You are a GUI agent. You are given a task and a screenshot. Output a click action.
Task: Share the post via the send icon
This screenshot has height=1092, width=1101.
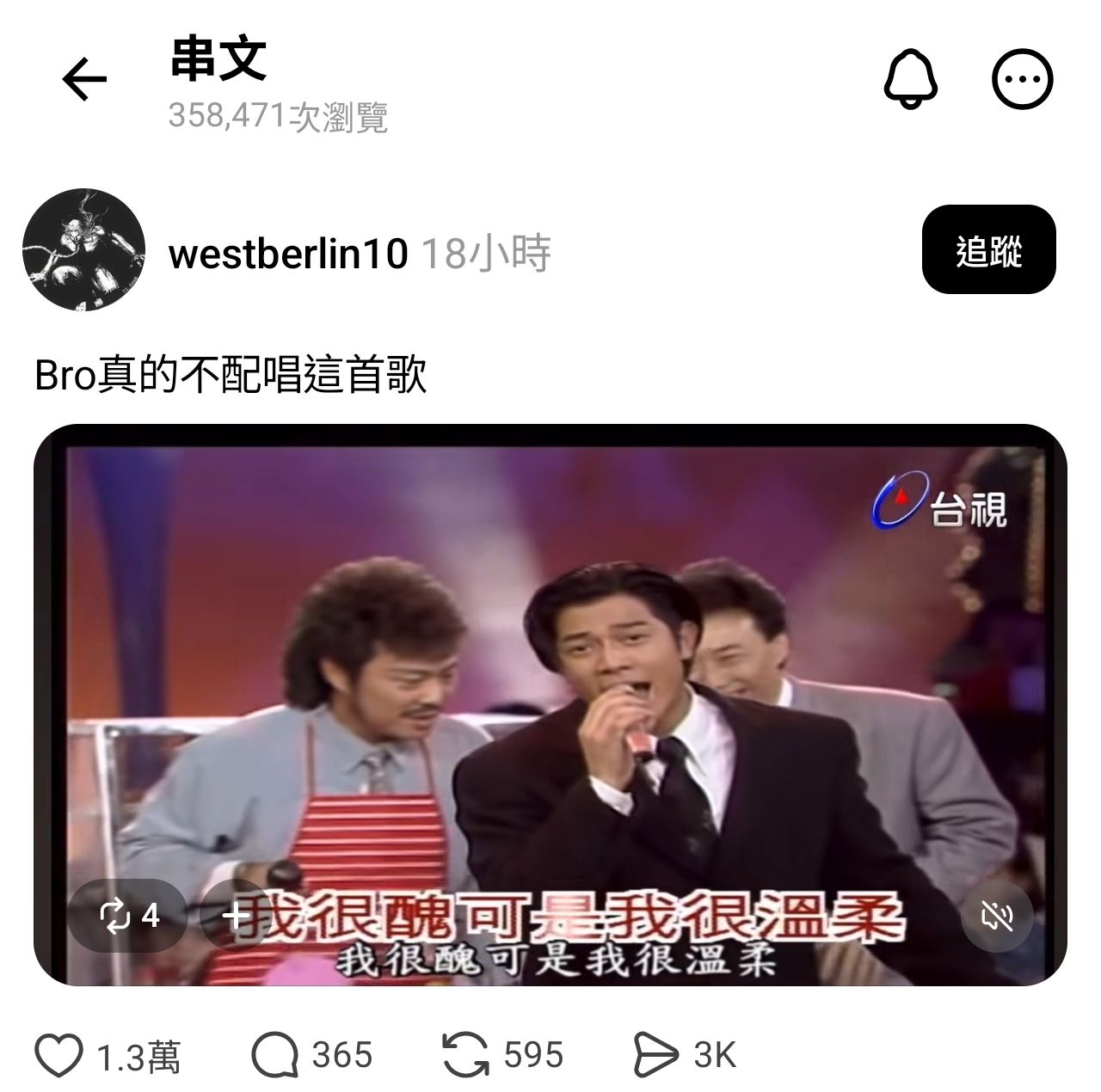(656, 1056)
